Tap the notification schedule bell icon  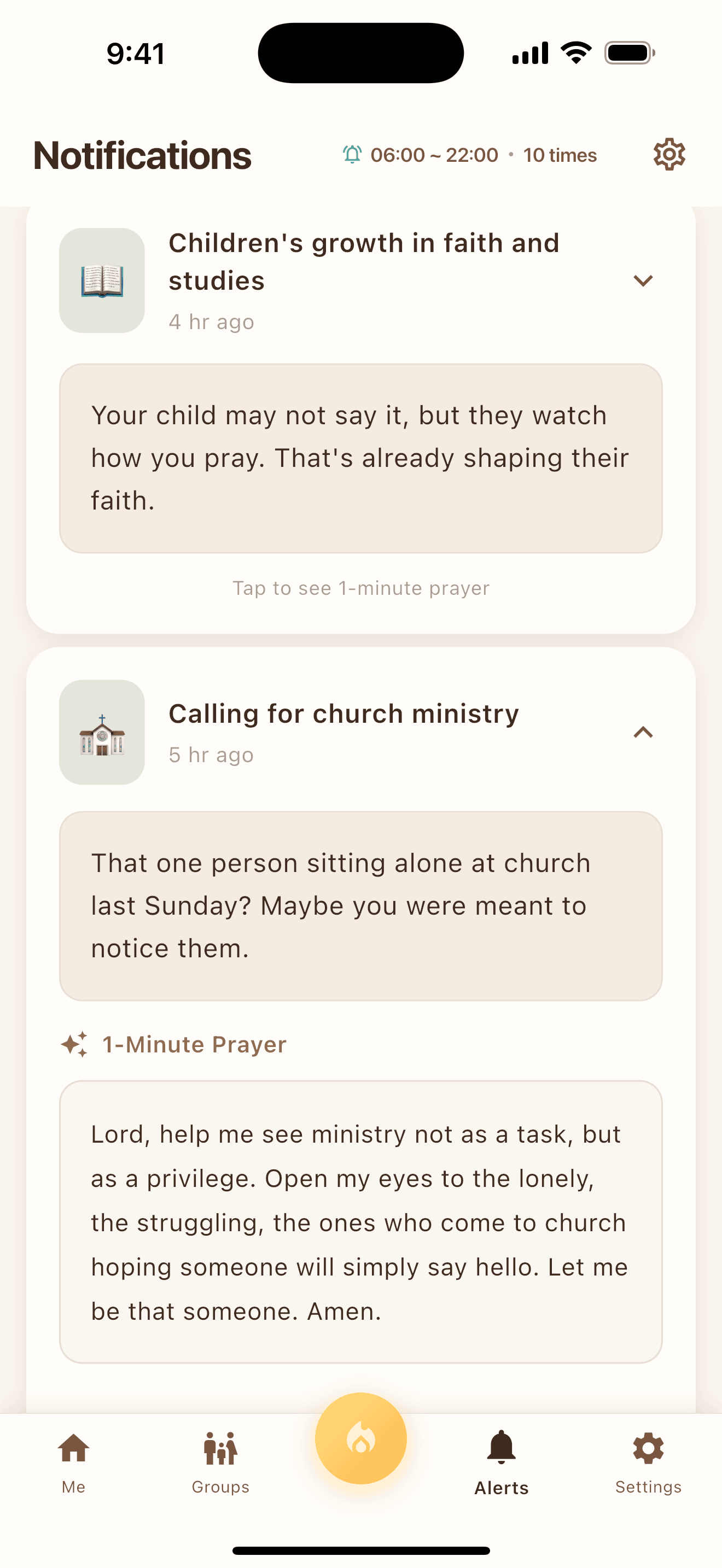click(x=352, y=154)
